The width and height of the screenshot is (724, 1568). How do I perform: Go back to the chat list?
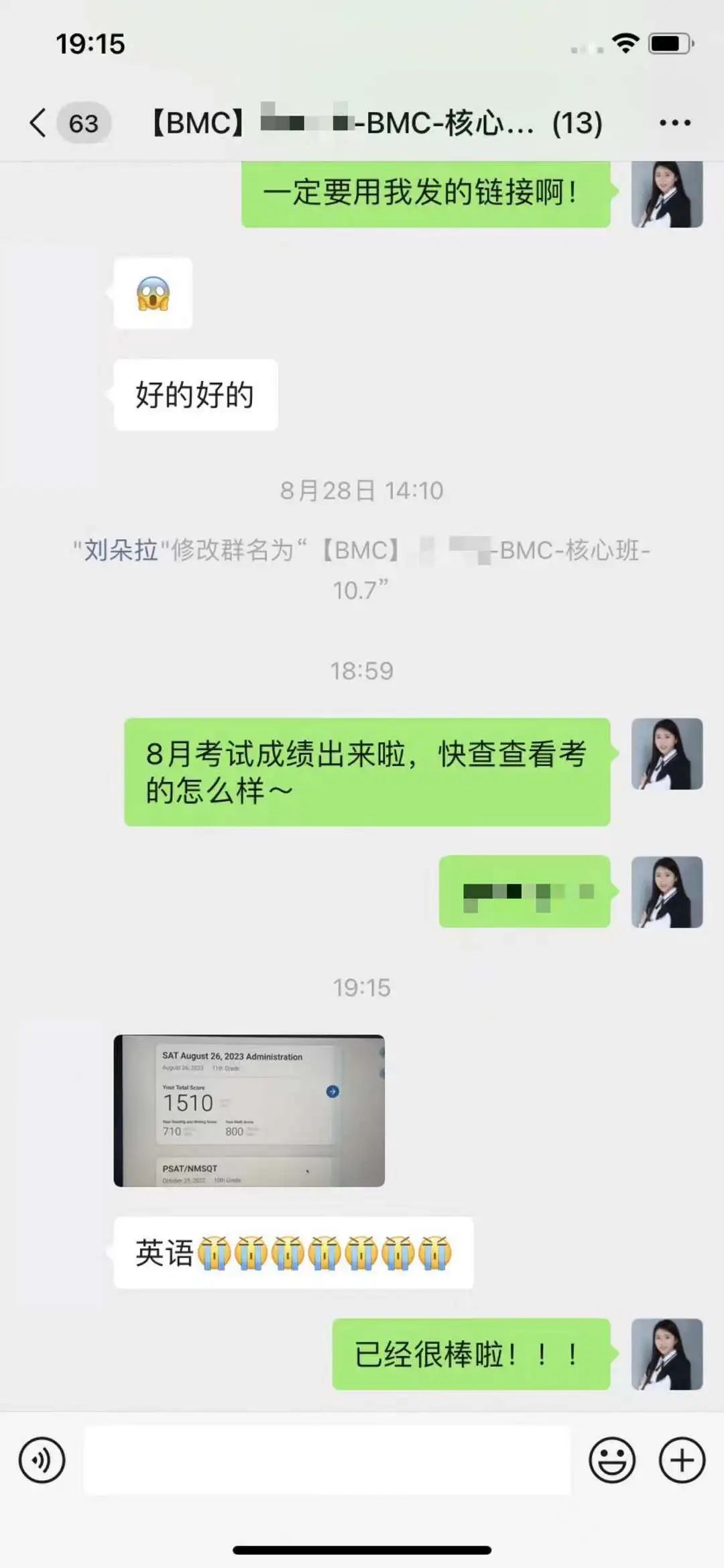click(x=39, y=123)
